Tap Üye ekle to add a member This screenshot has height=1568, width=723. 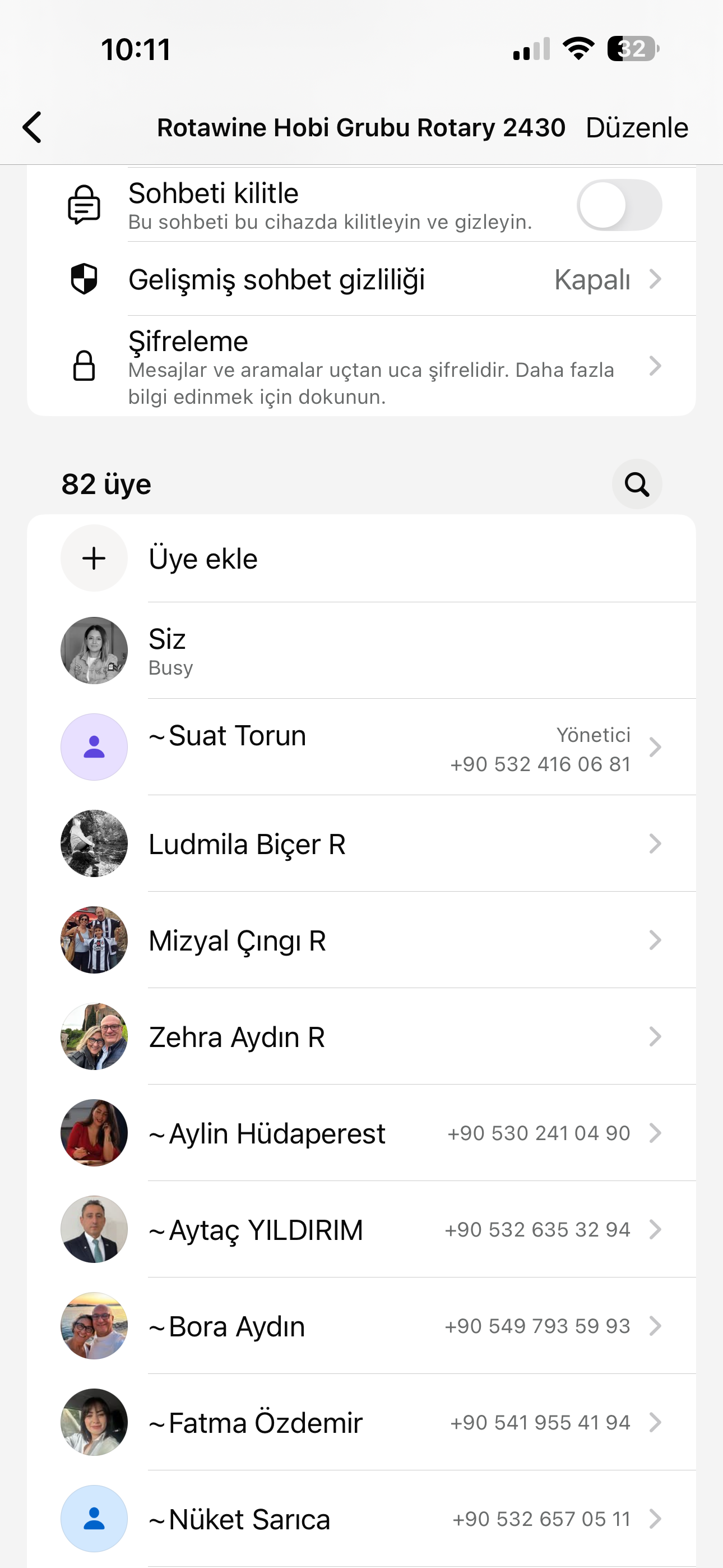203,559
